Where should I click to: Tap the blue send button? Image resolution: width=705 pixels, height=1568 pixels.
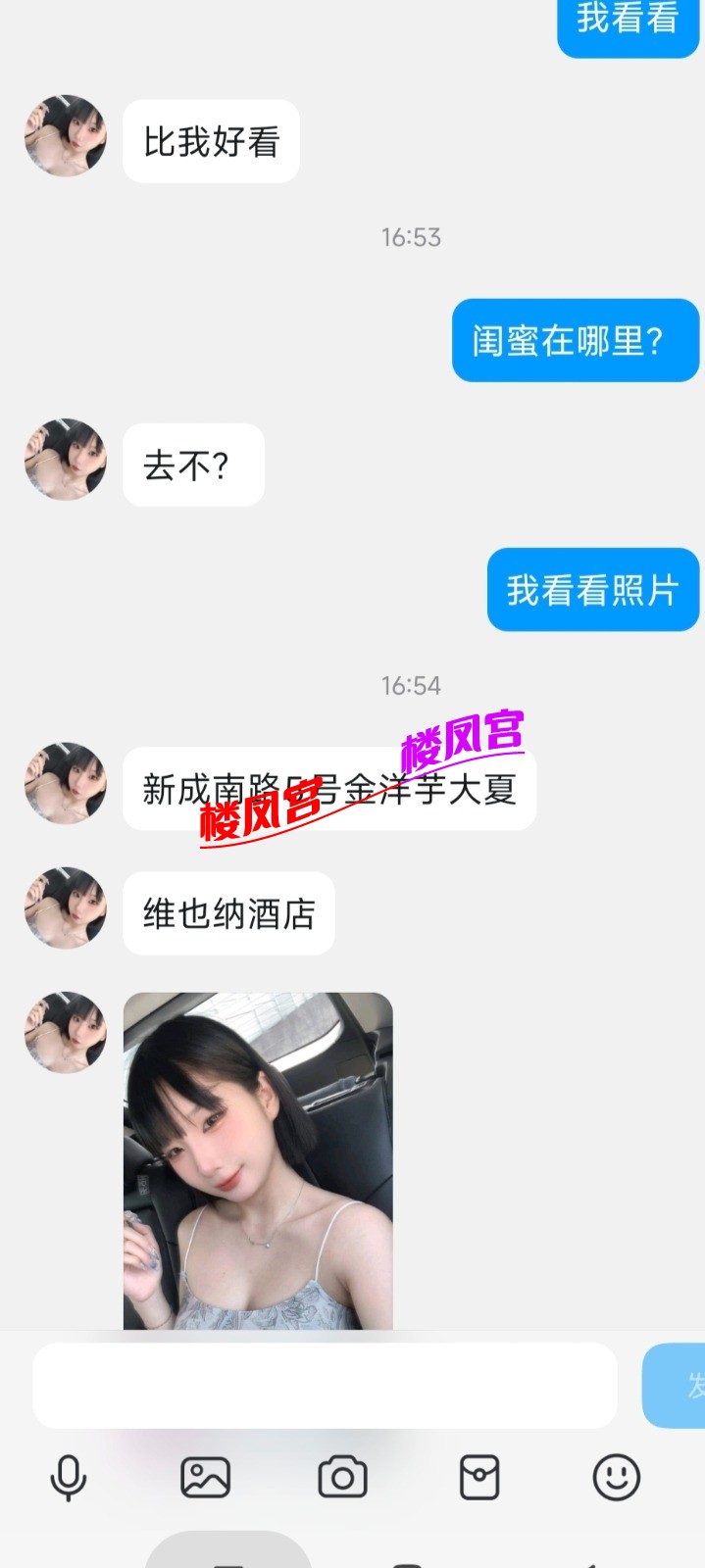[677, 1385]
